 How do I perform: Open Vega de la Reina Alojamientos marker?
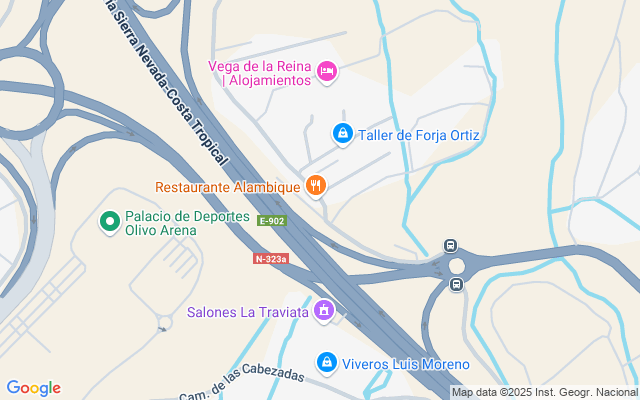[x=326, y=71]
